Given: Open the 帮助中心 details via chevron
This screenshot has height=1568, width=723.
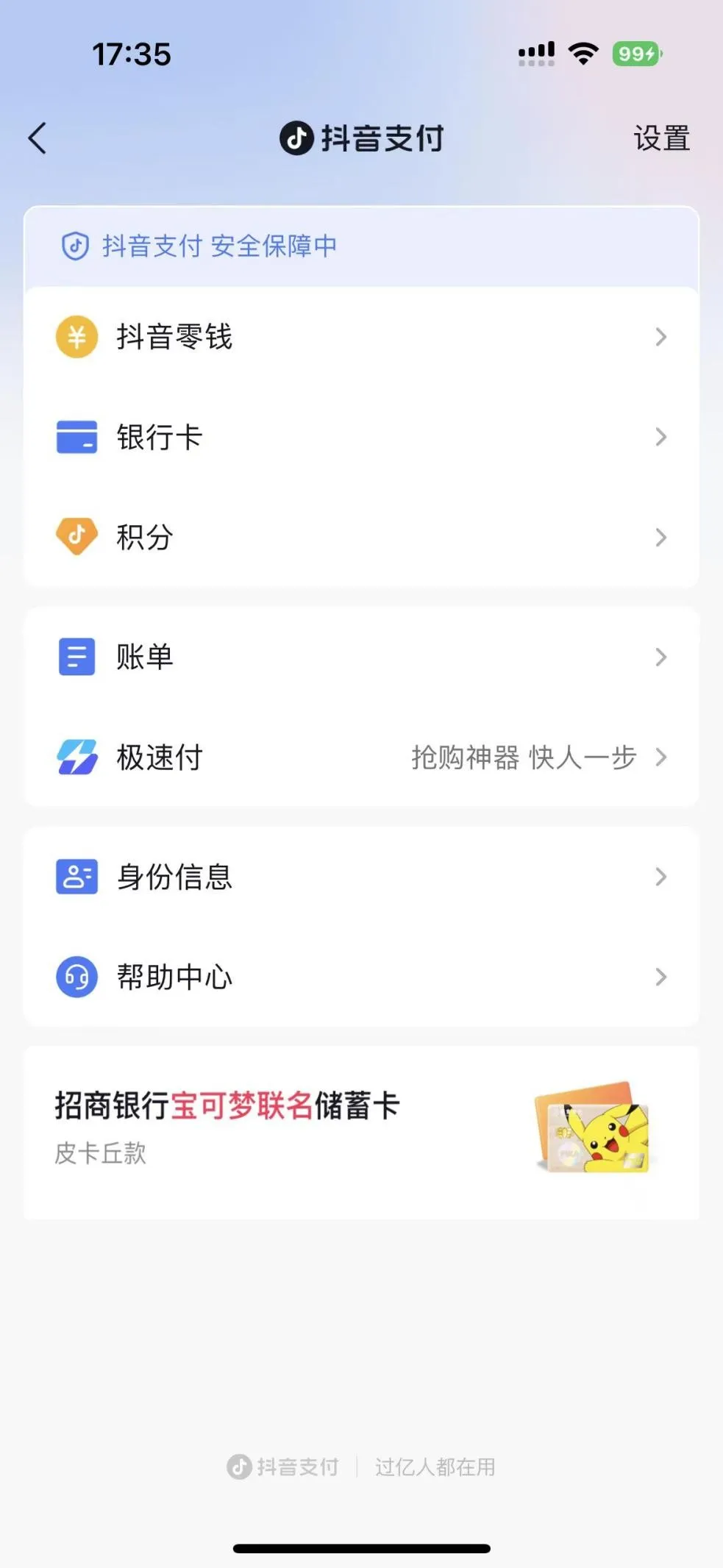Looking at the screenshot, I should point(661,978).
